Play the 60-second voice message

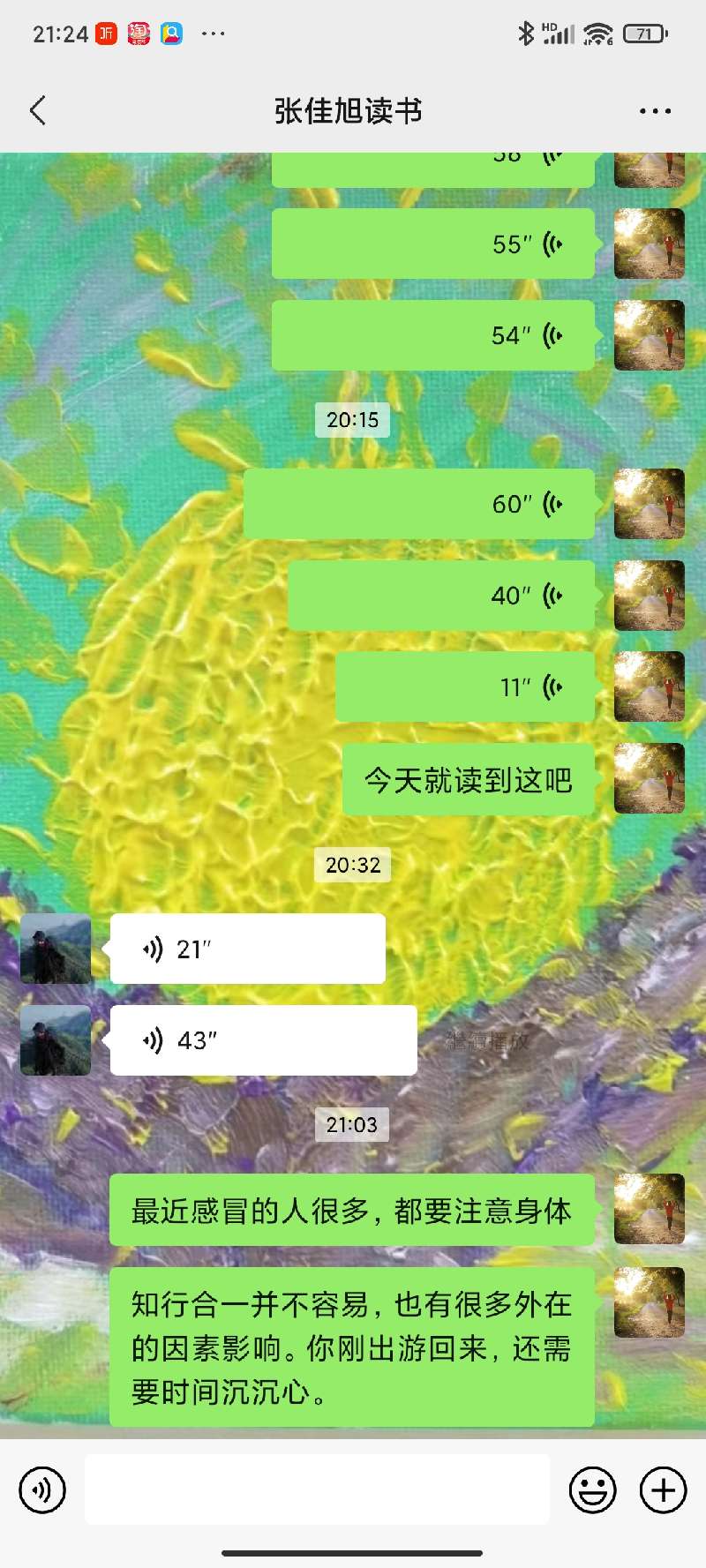(x=419, y=505)
